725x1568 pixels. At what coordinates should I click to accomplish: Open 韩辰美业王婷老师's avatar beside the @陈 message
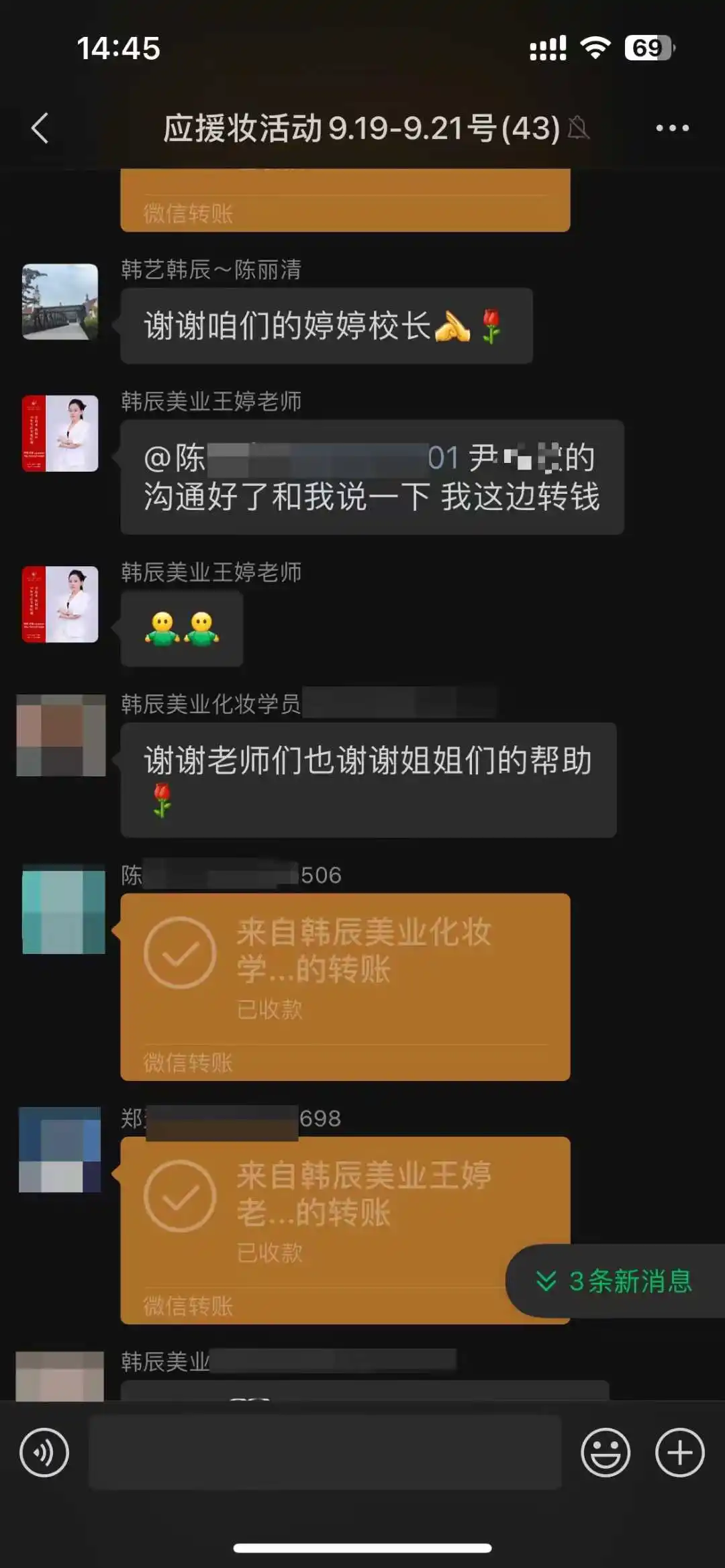(60, 433)
